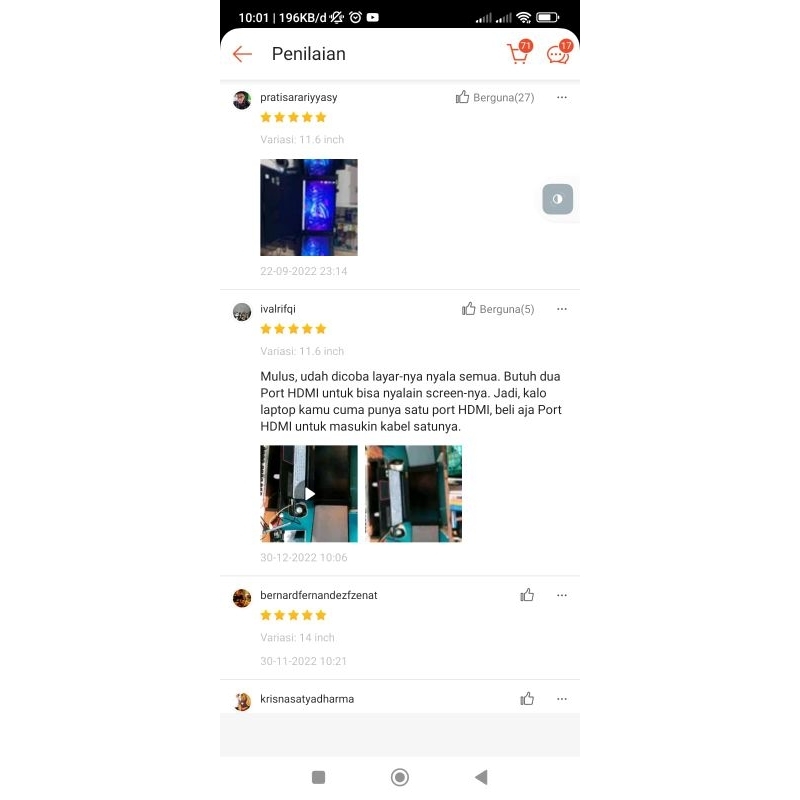Like krisnasatyadharma's review

[x=527, y=699]
